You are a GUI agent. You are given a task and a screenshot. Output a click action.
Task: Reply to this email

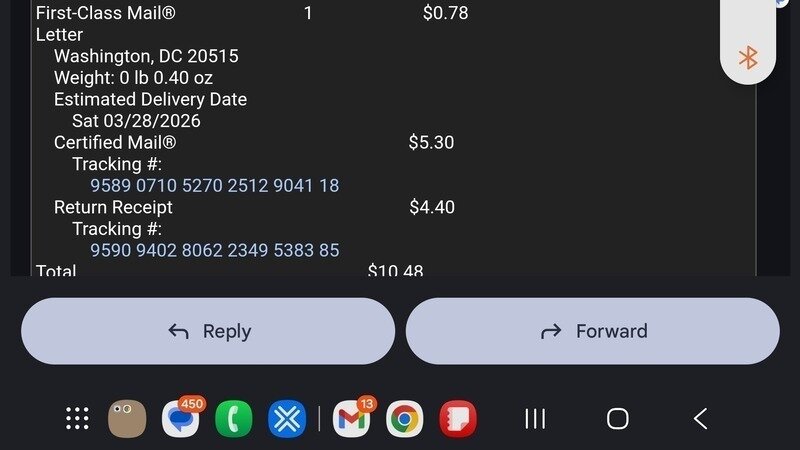[208, 331]
